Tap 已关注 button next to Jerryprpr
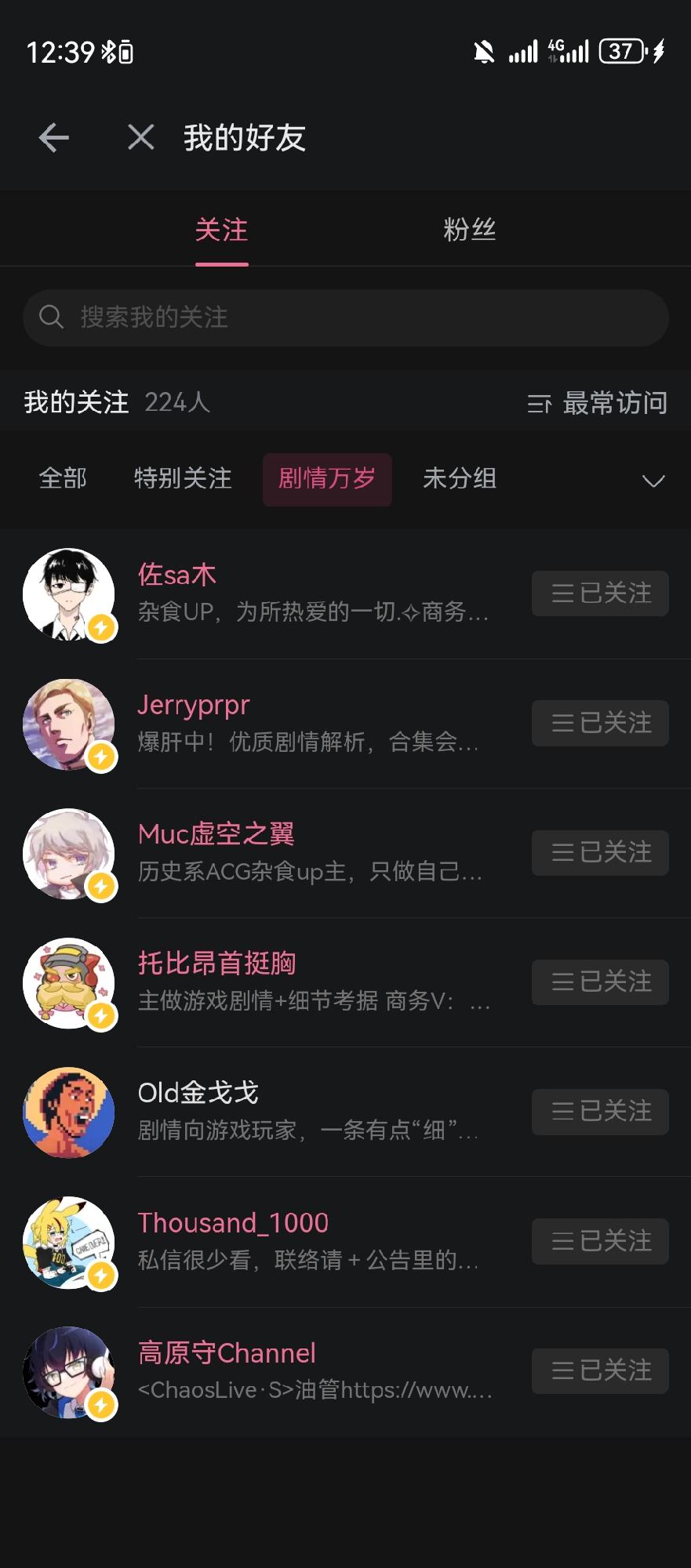 pyautogui.click(x=600, y=723)
